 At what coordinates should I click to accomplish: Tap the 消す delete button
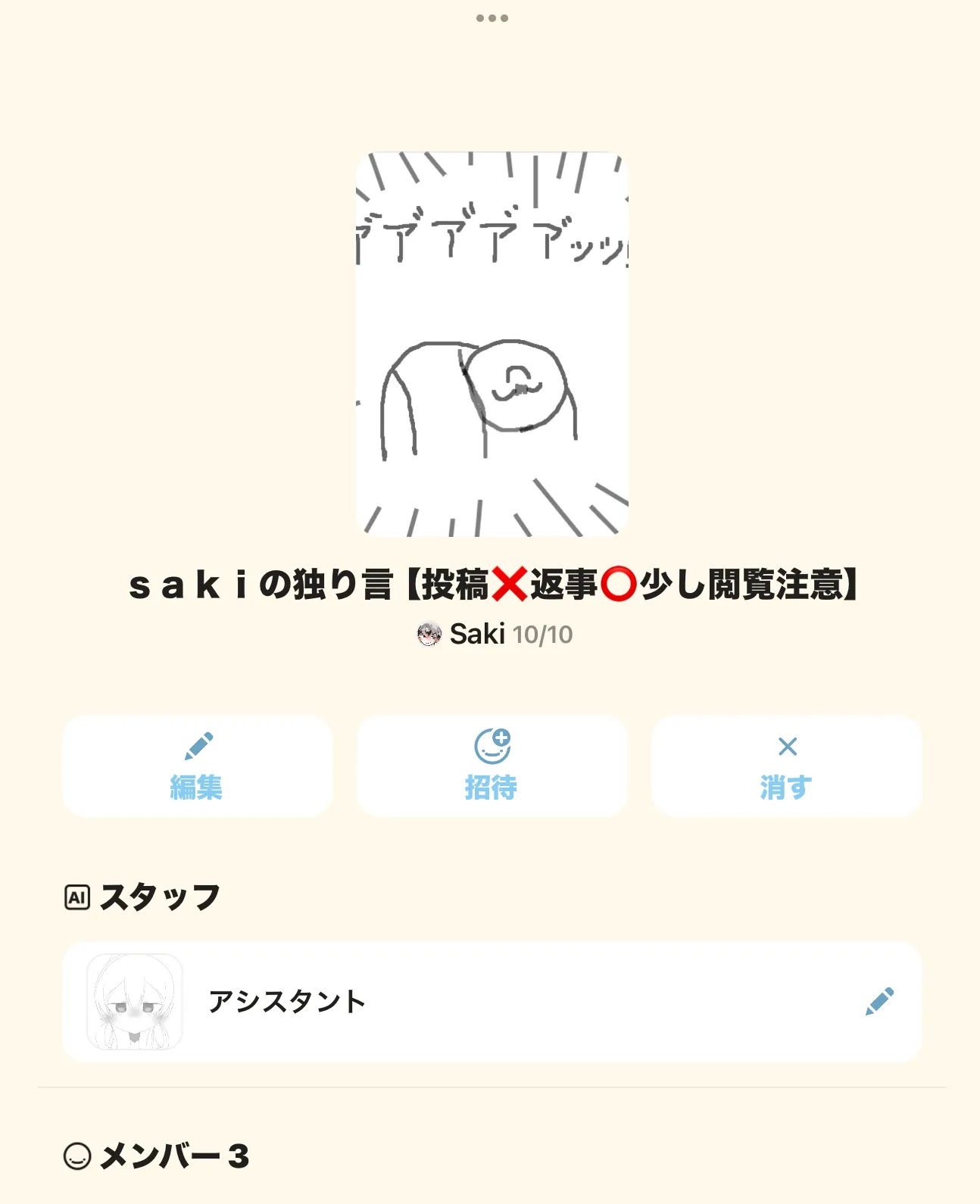[787, 766]
